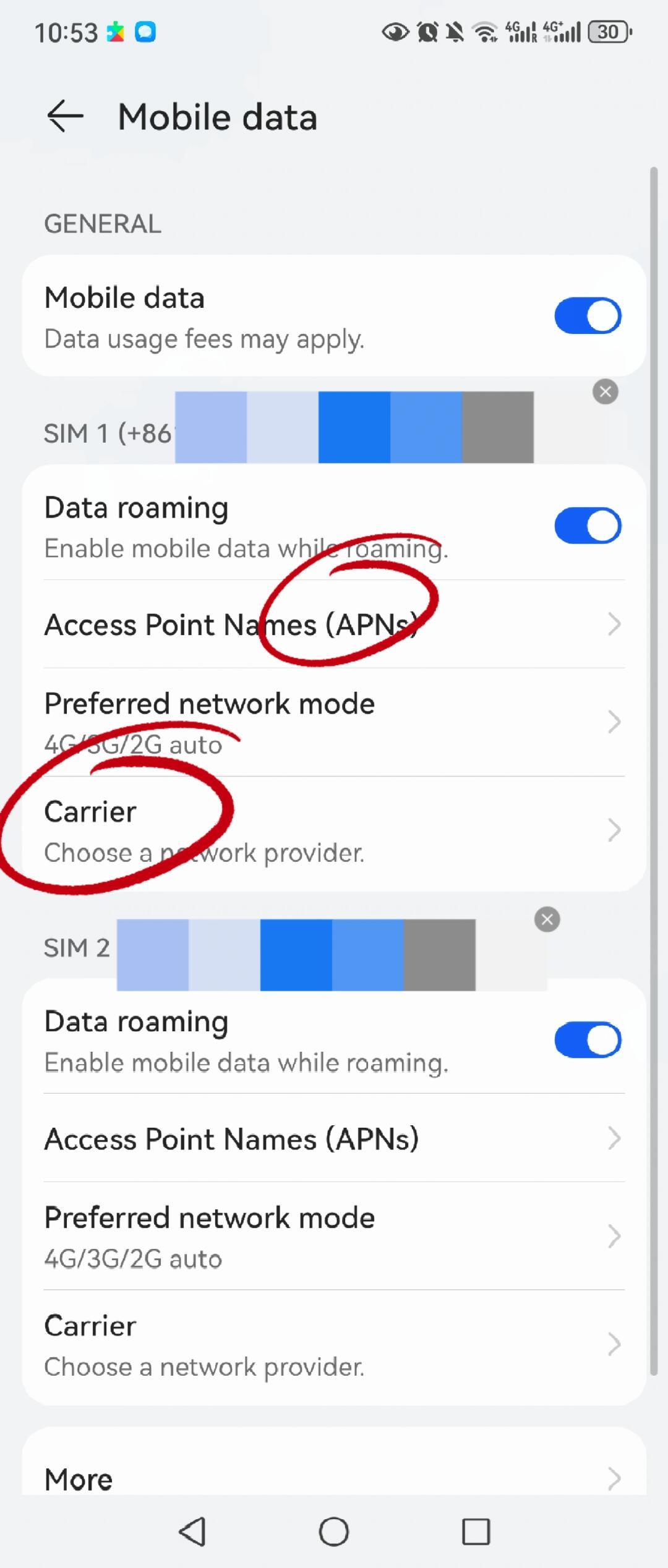668x1568 pixels.
Task: Choose a Carrier for SIM 1
Action: (334, 830)
